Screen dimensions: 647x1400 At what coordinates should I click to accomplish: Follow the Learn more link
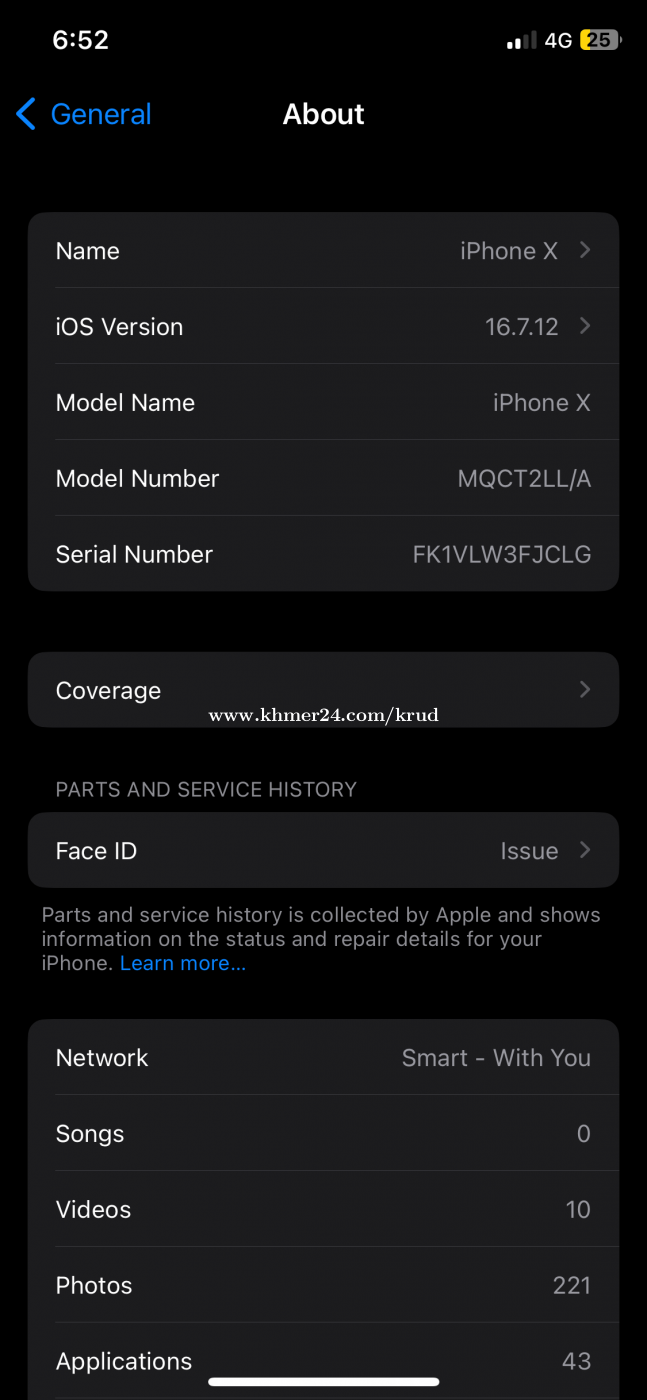pos(183,963)
